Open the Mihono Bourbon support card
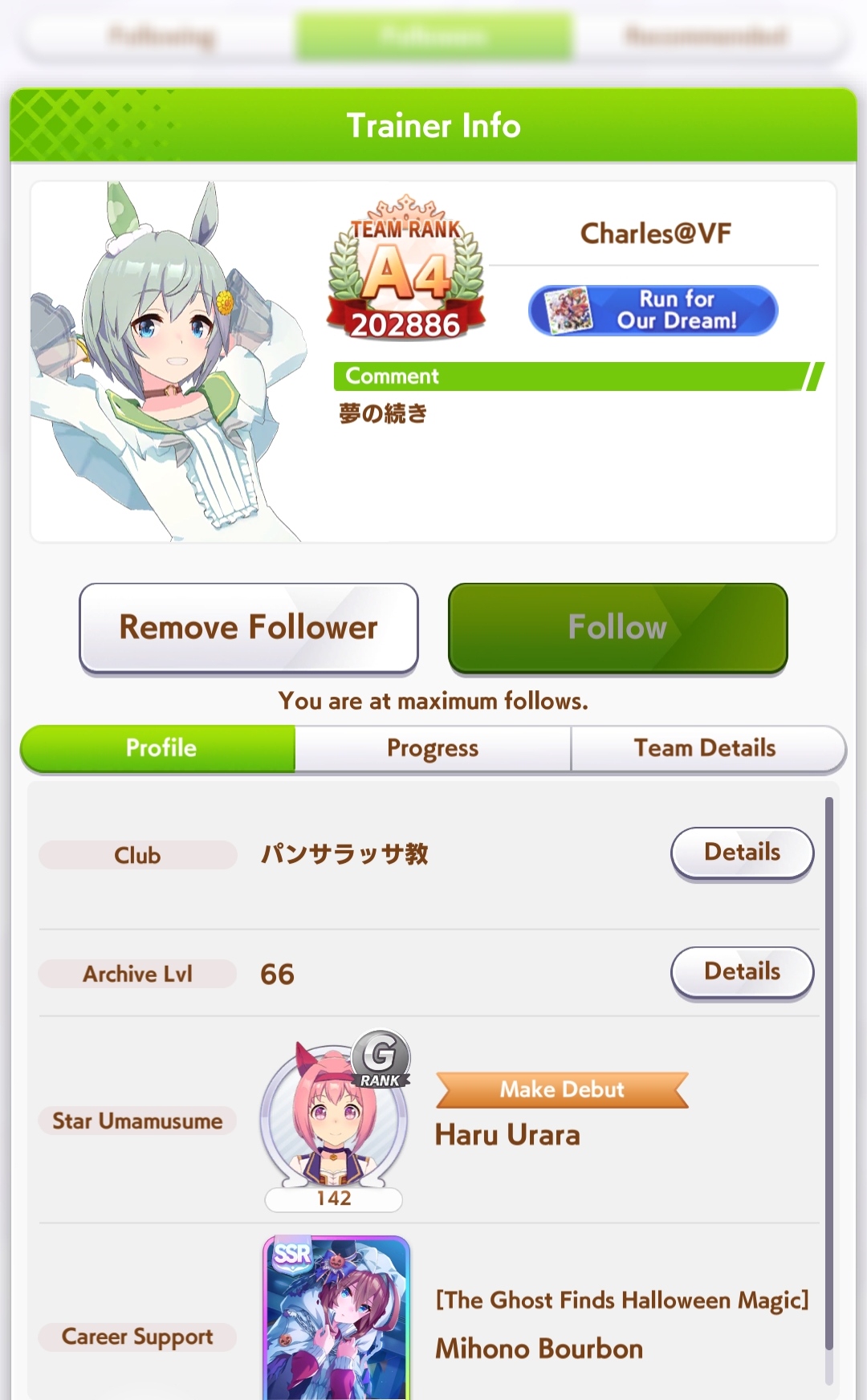Image resolution: width=867 pixels, height=1400 pixels. click(336, 1318)
